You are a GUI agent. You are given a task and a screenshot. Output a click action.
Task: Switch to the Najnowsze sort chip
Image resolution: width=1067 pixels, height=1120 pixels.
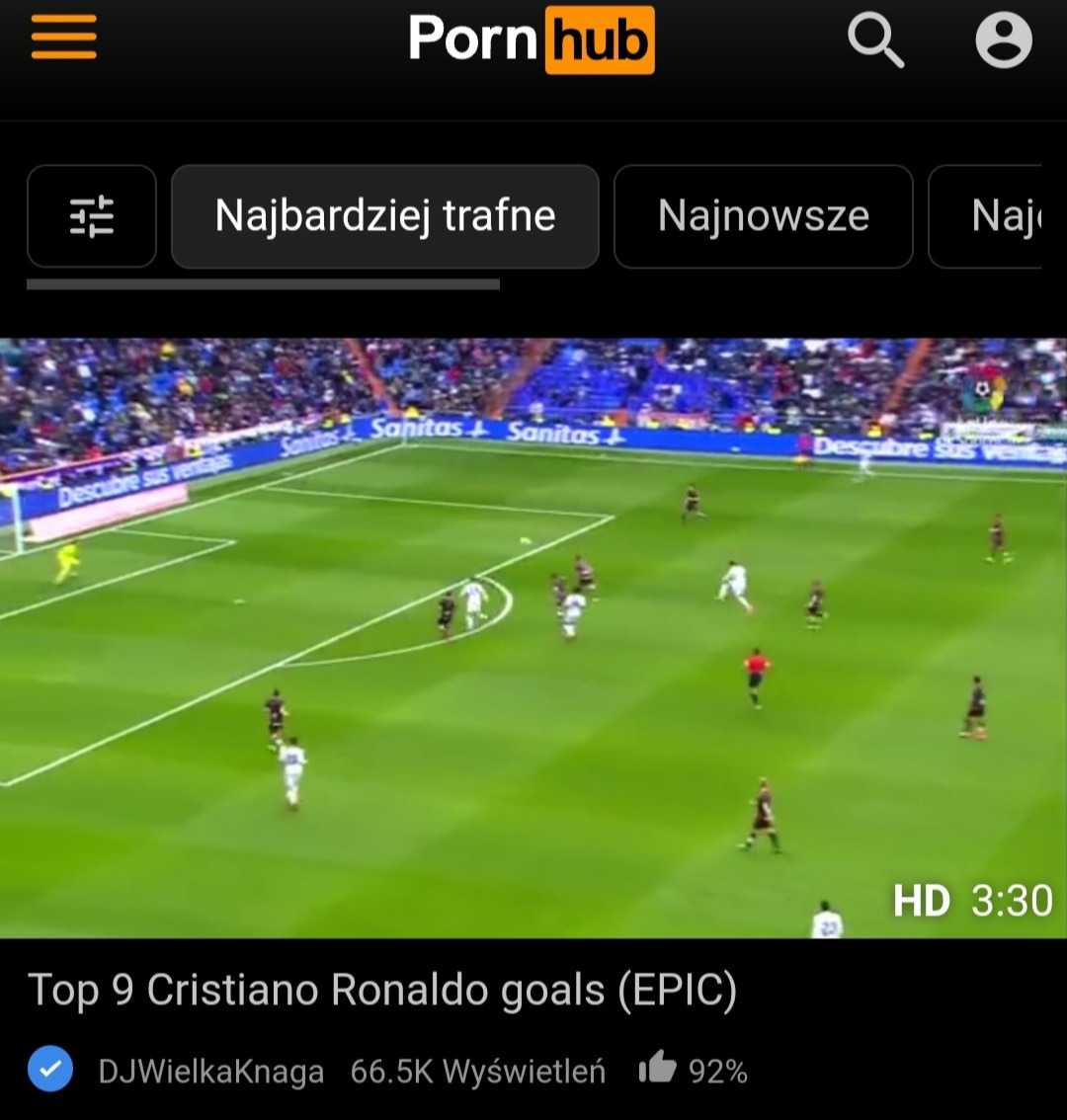click(x=763, y=216)
